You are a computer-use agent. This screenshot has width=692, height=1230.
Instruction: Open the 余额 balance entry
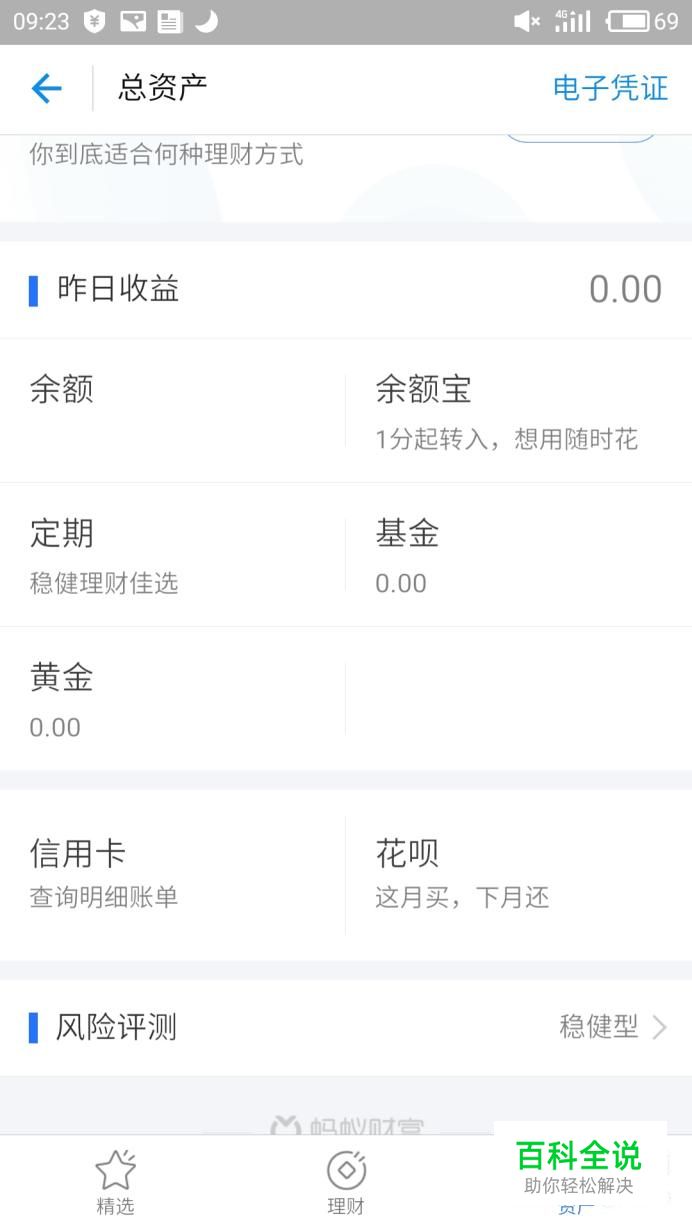(173, 411)
